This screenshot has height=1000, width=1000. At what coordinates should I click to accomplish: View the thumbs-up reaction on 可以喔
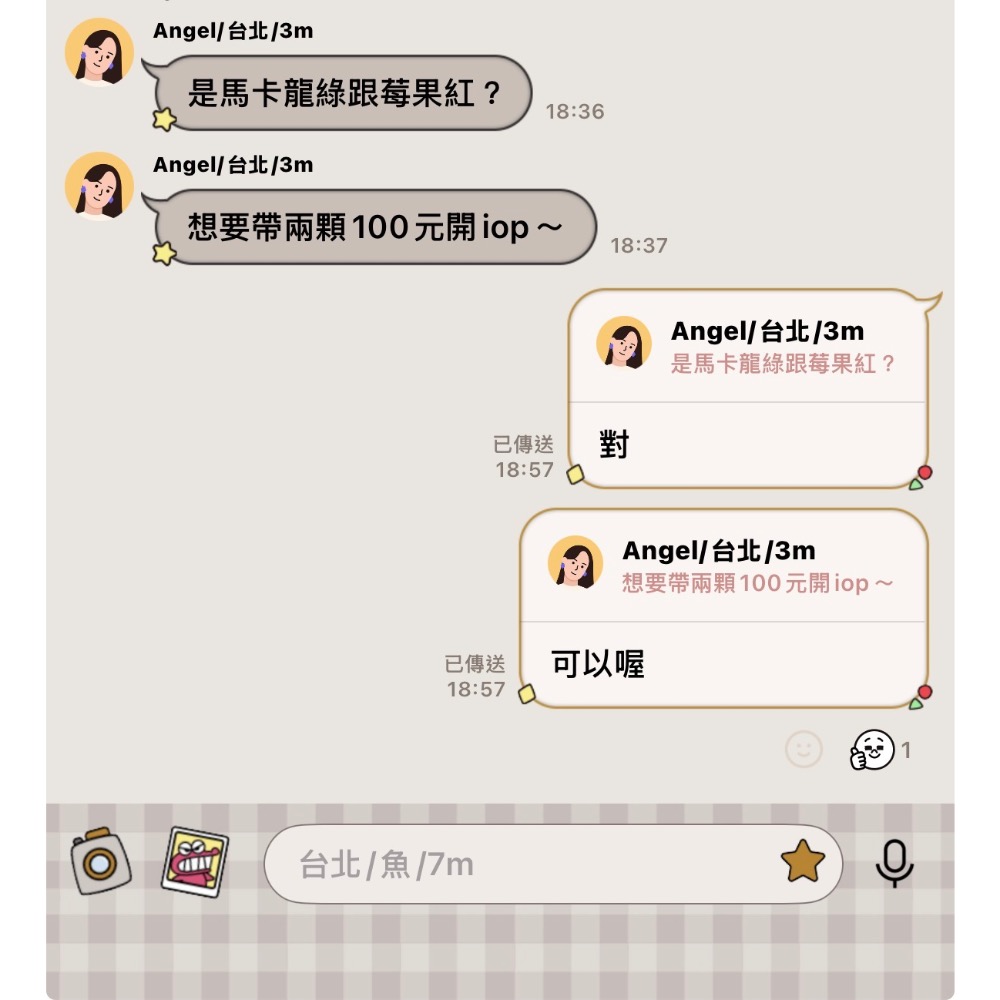pos(879,750)
